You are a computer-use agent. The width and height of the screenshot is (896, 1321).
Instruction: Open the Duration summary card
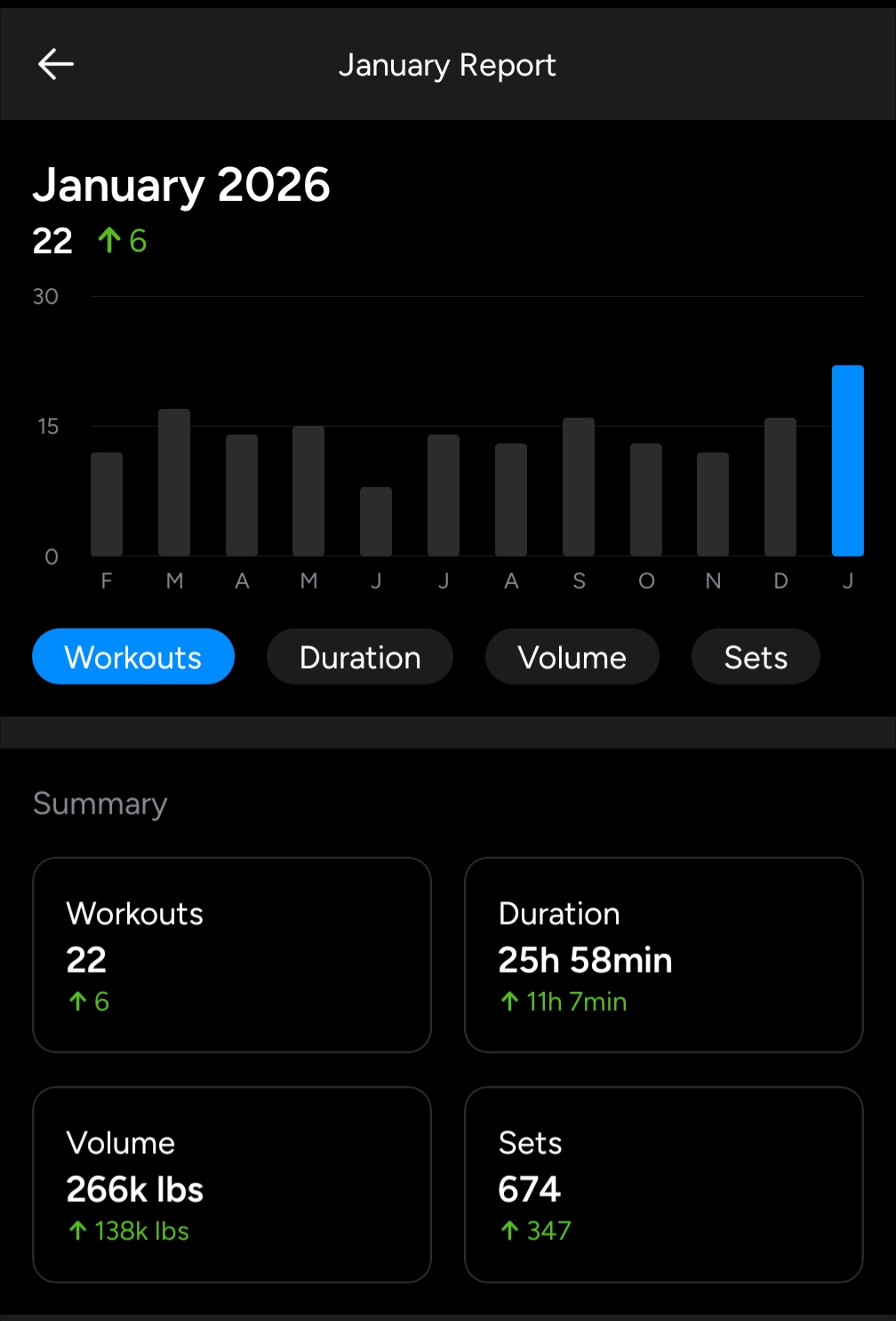point(663,955)
